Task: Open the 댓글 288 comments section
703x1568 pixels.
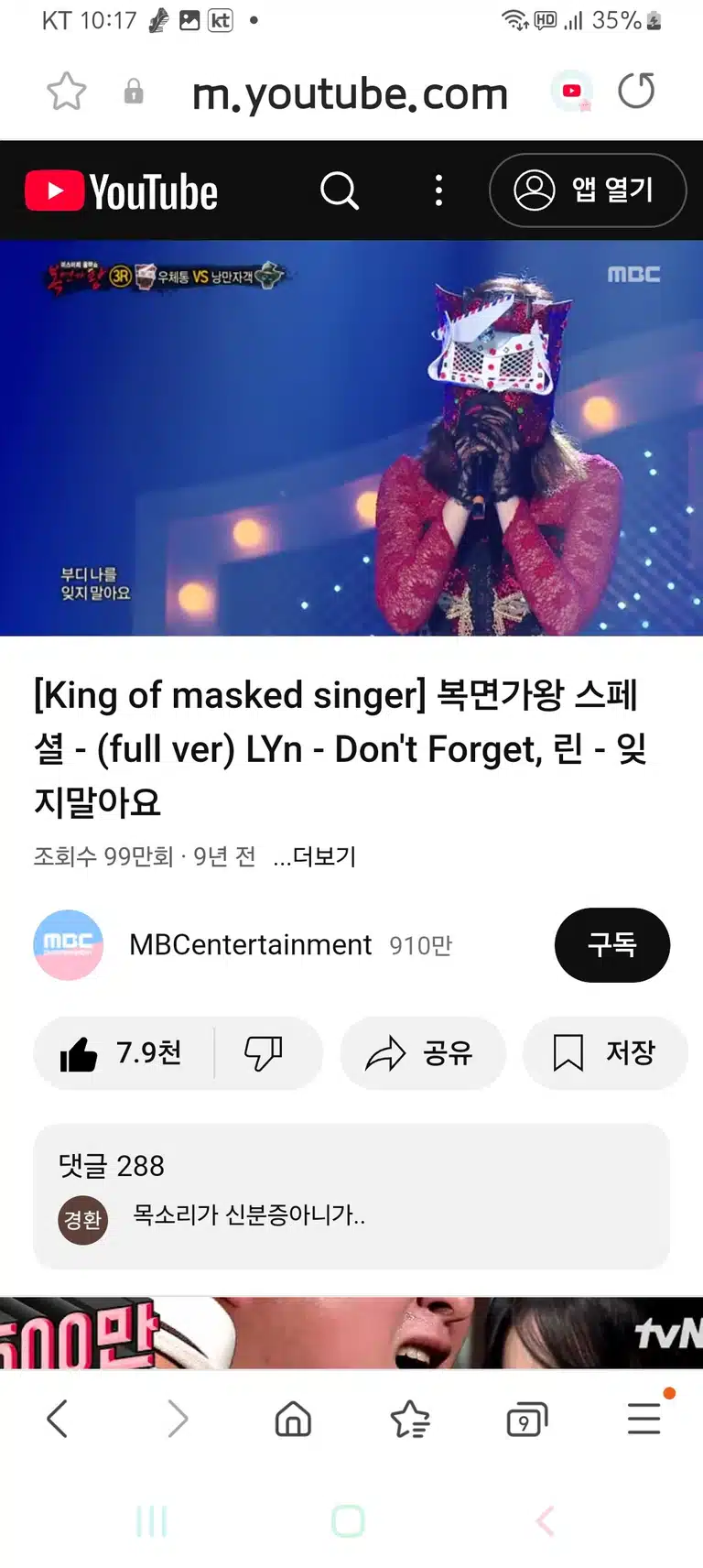Action: point(351,1196)
